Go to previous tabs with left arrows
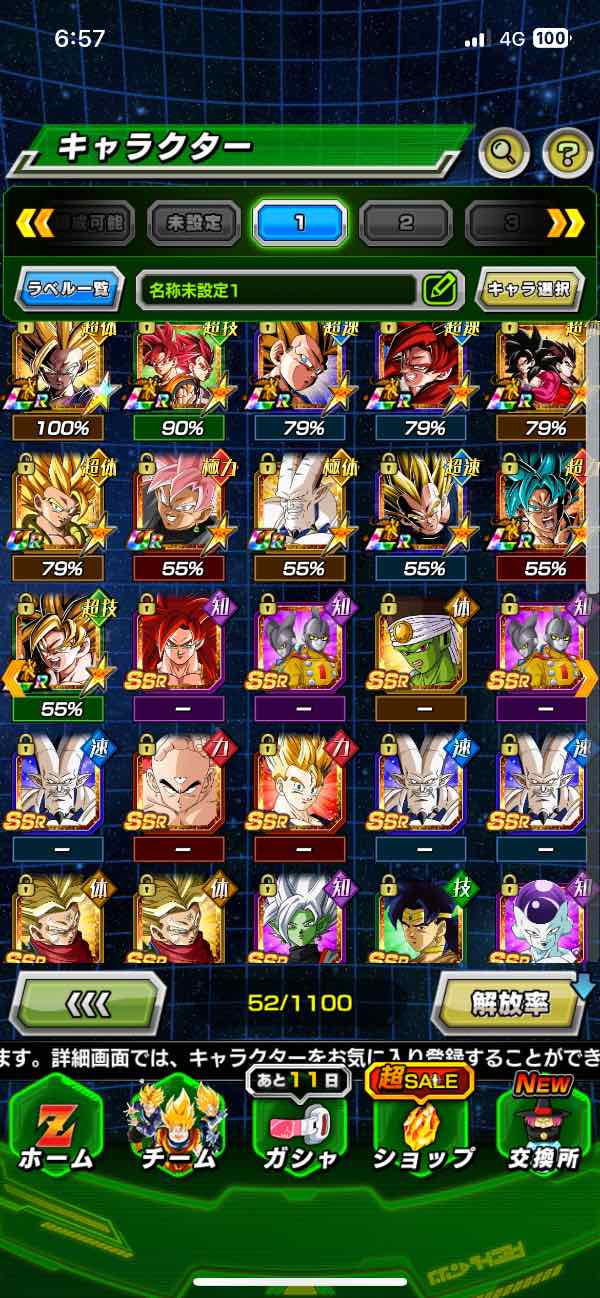Screen dimensions: 600x1298 tap(33, 222)
